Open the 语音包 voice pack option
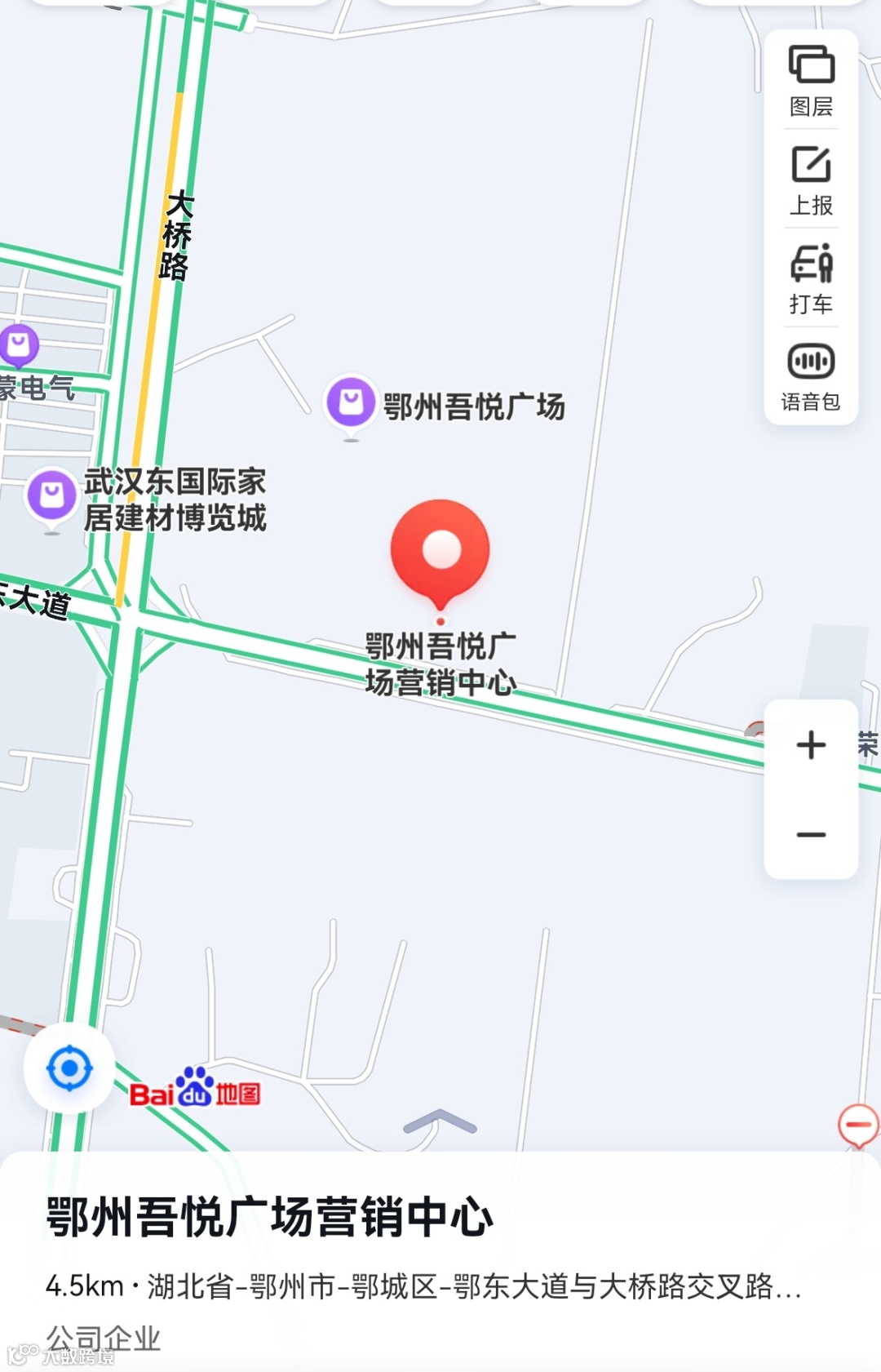881x1372 pixels. (811, 377)
